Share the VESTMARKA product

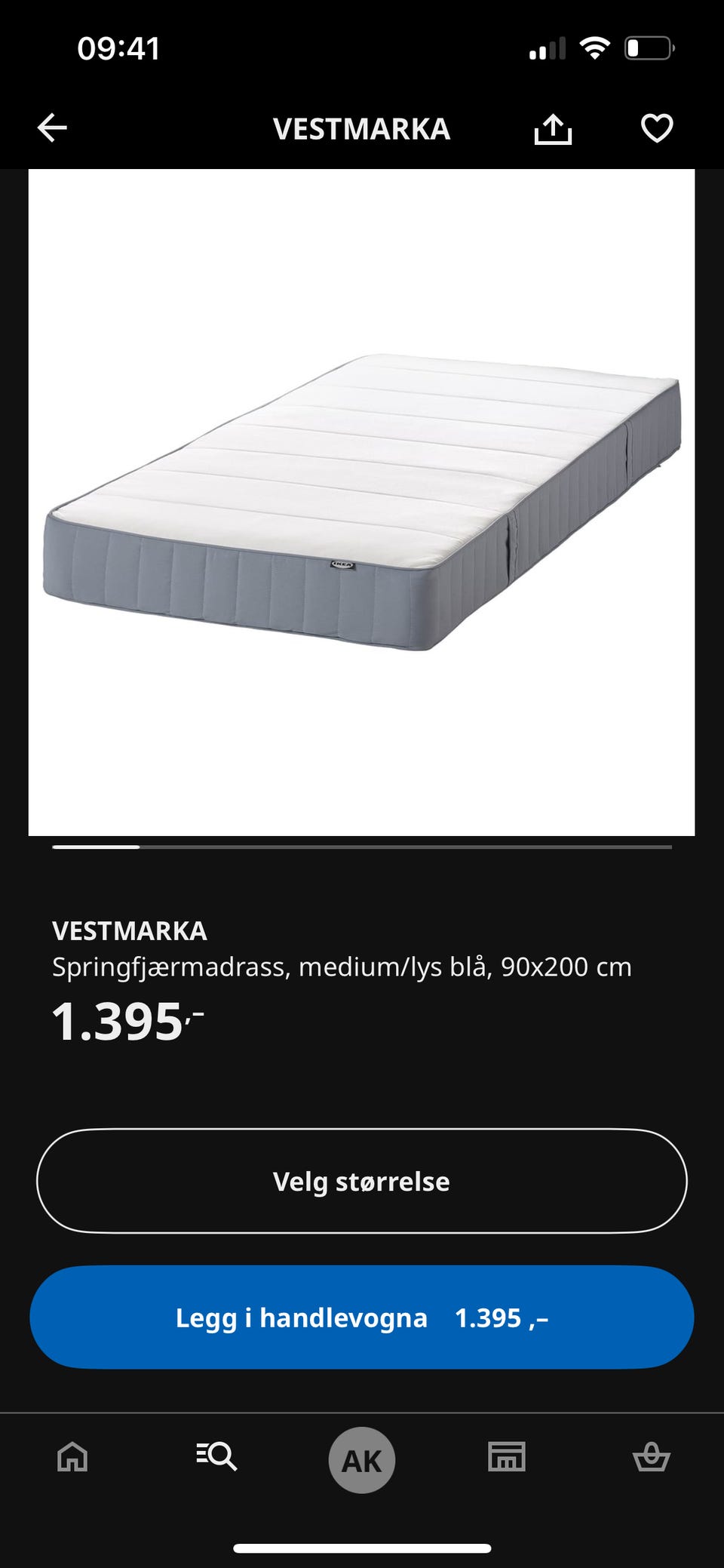click(553, 128)
